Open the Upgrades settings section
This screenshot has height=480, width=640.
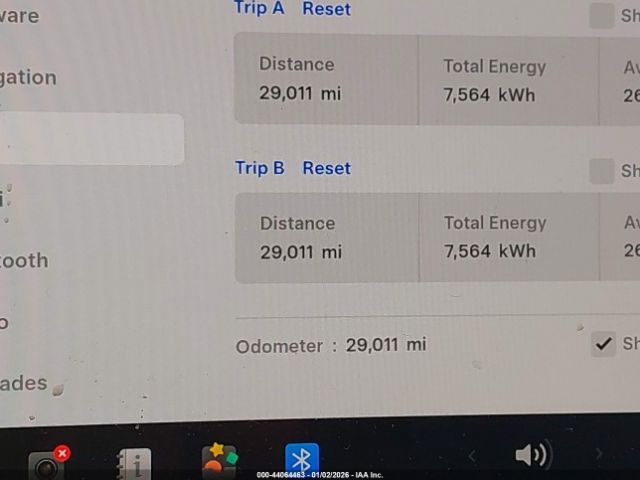(24, 383)
